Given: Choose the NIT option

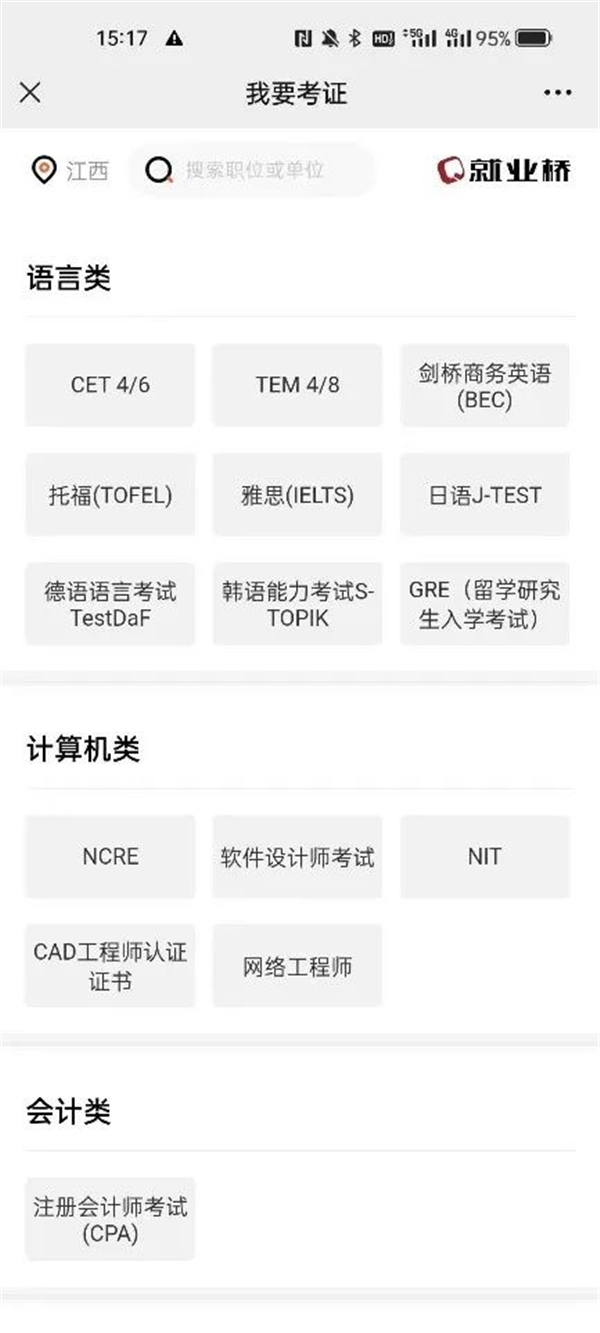Looking at the screenshot, I should pyautogui.click(x=485, y=857).
